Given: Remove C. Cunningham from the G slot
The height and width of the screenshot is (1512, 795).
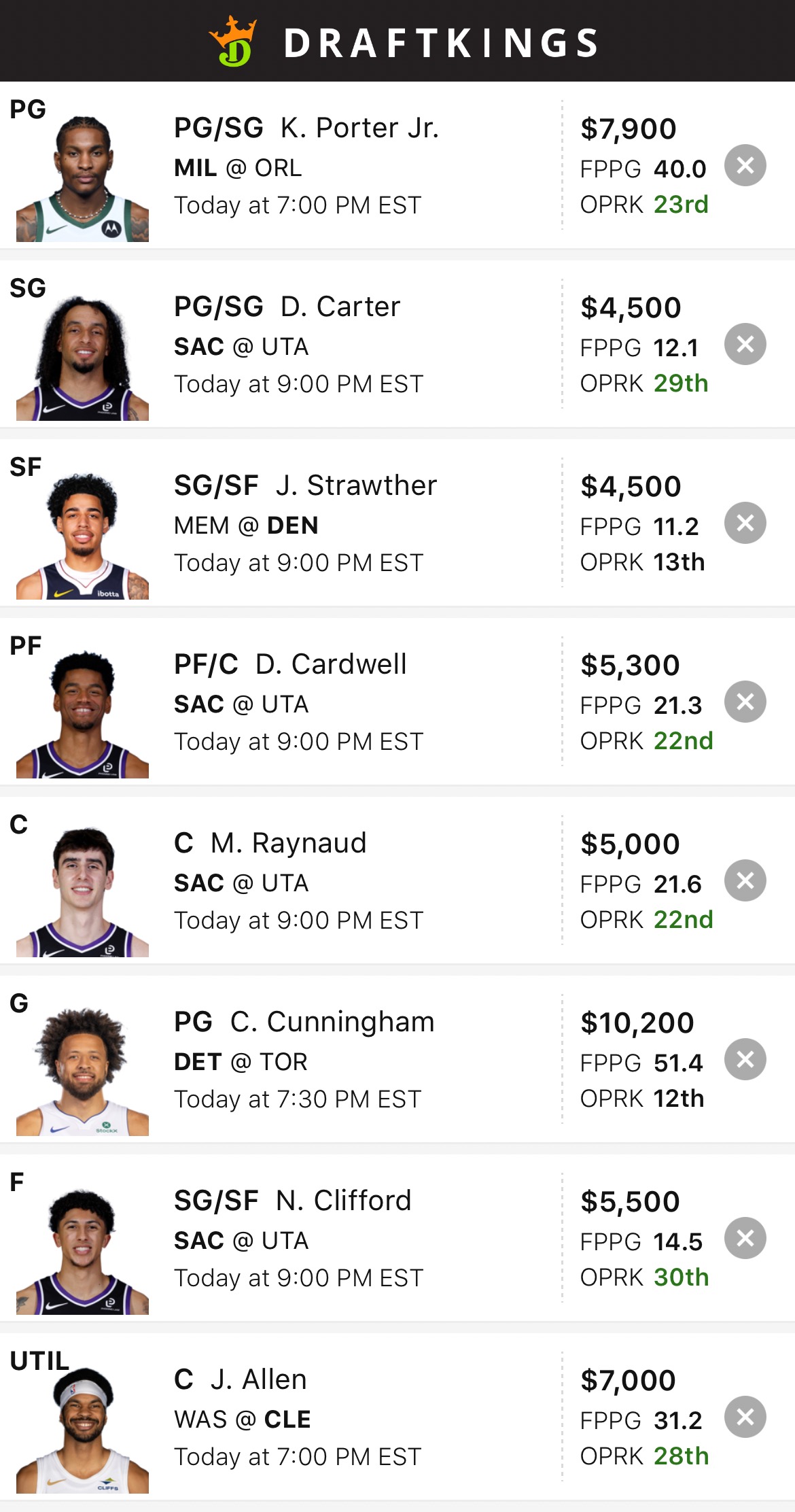Looking at the screenshot, I should pyautogui.click(x=745, y=1059).
